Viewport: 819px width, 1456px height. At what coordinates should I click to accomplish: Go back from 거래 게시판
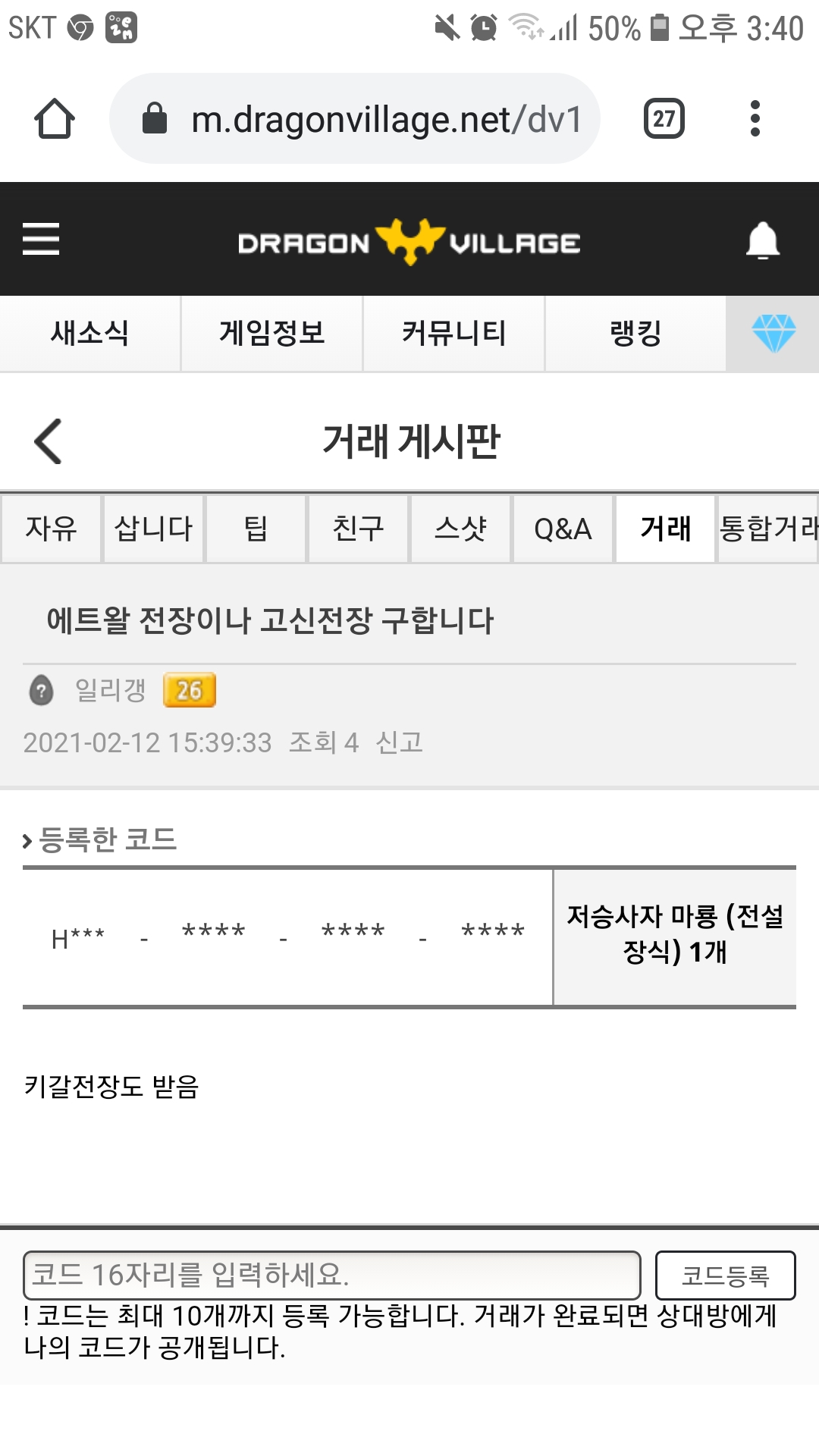point(49,441)
